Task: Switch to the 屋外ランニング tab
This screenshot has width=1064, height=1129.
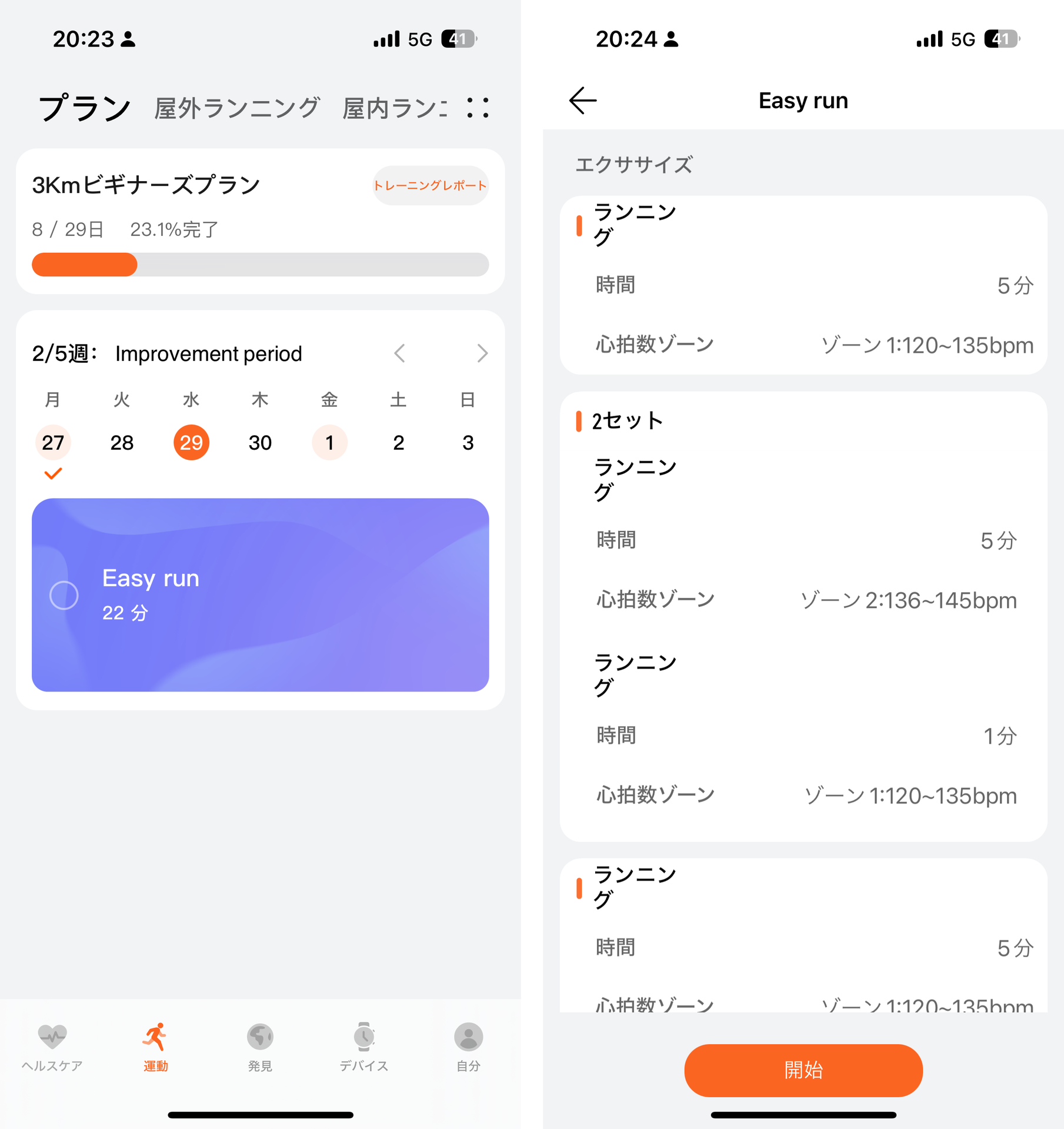Action: pyautogui.click(x=236, y=106)
